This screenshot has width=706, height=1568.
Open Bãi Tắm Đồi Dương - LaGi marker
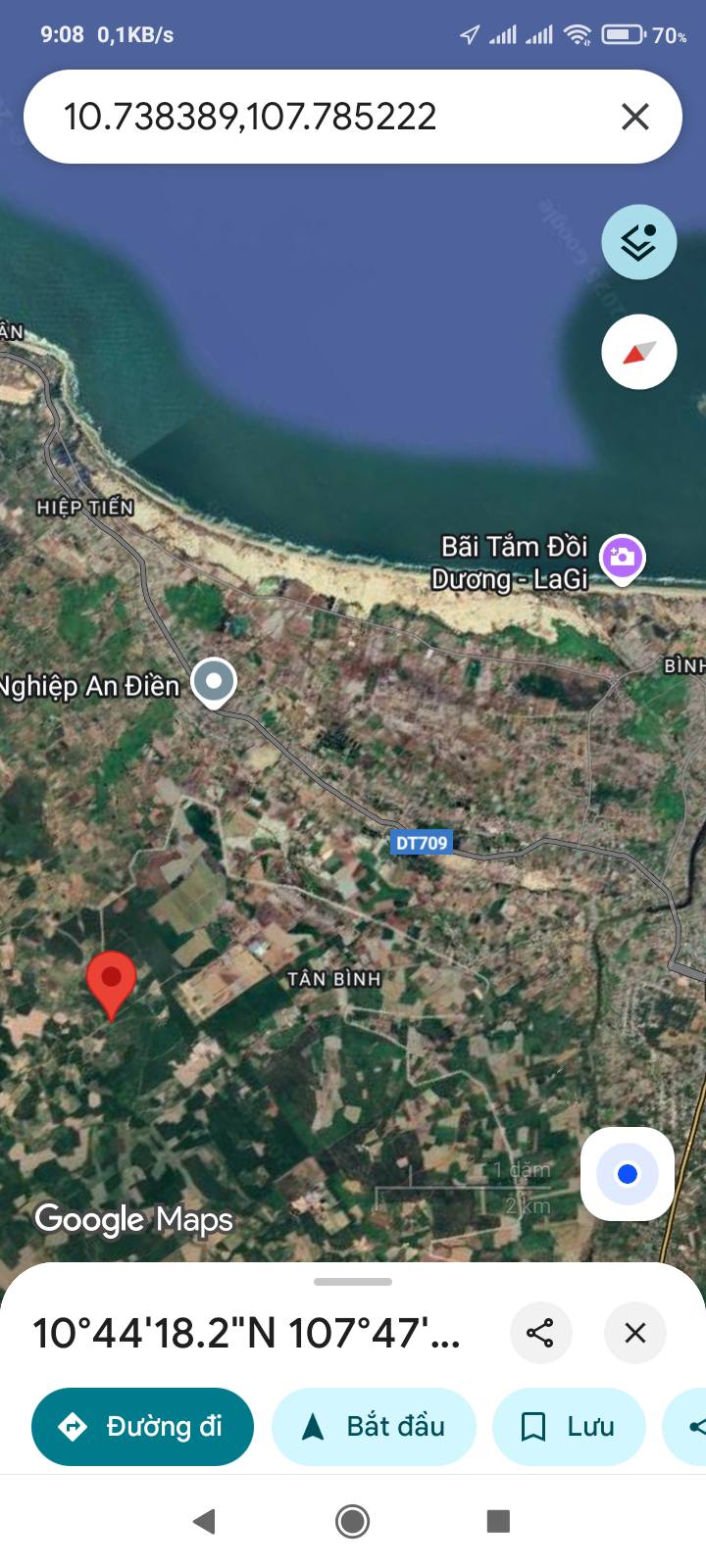click(x=622, y=559)
